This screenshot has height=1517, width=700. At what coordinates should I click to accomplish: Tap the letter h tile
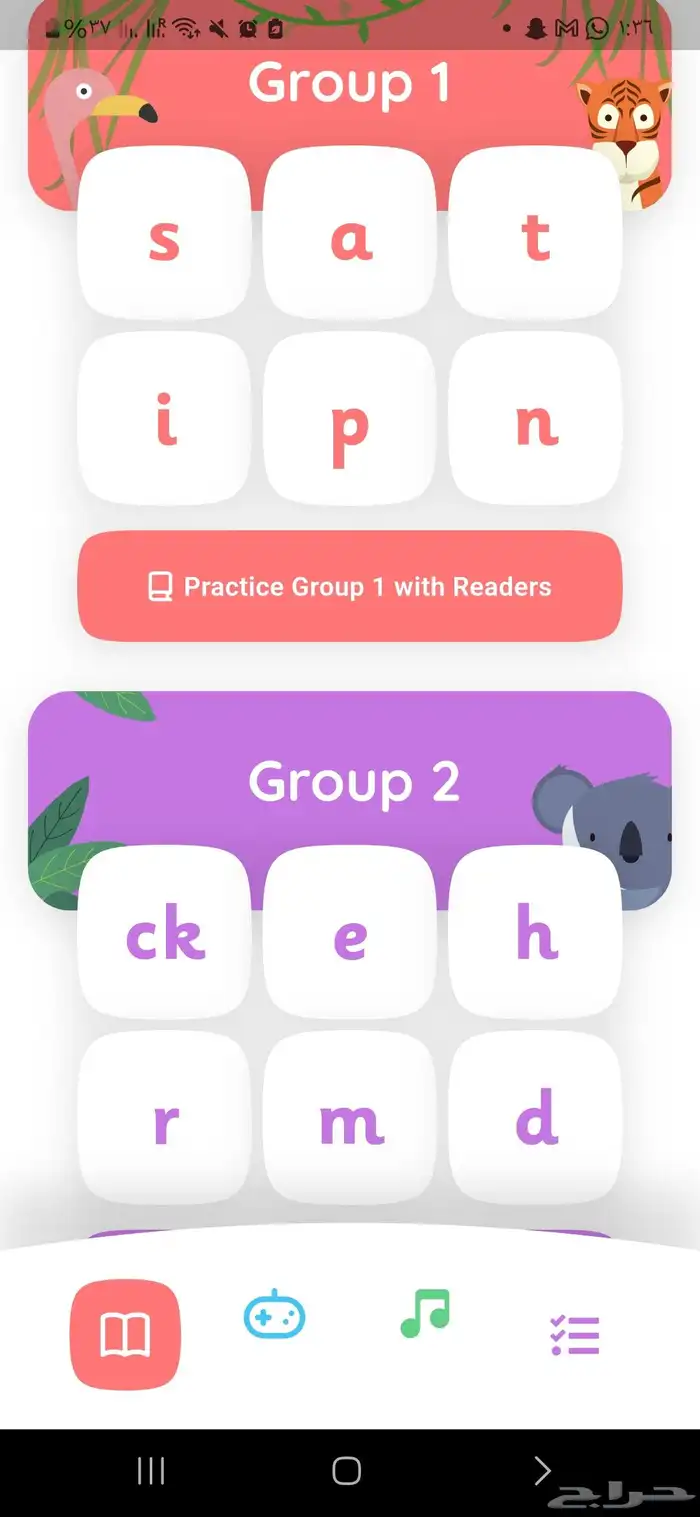536,934
